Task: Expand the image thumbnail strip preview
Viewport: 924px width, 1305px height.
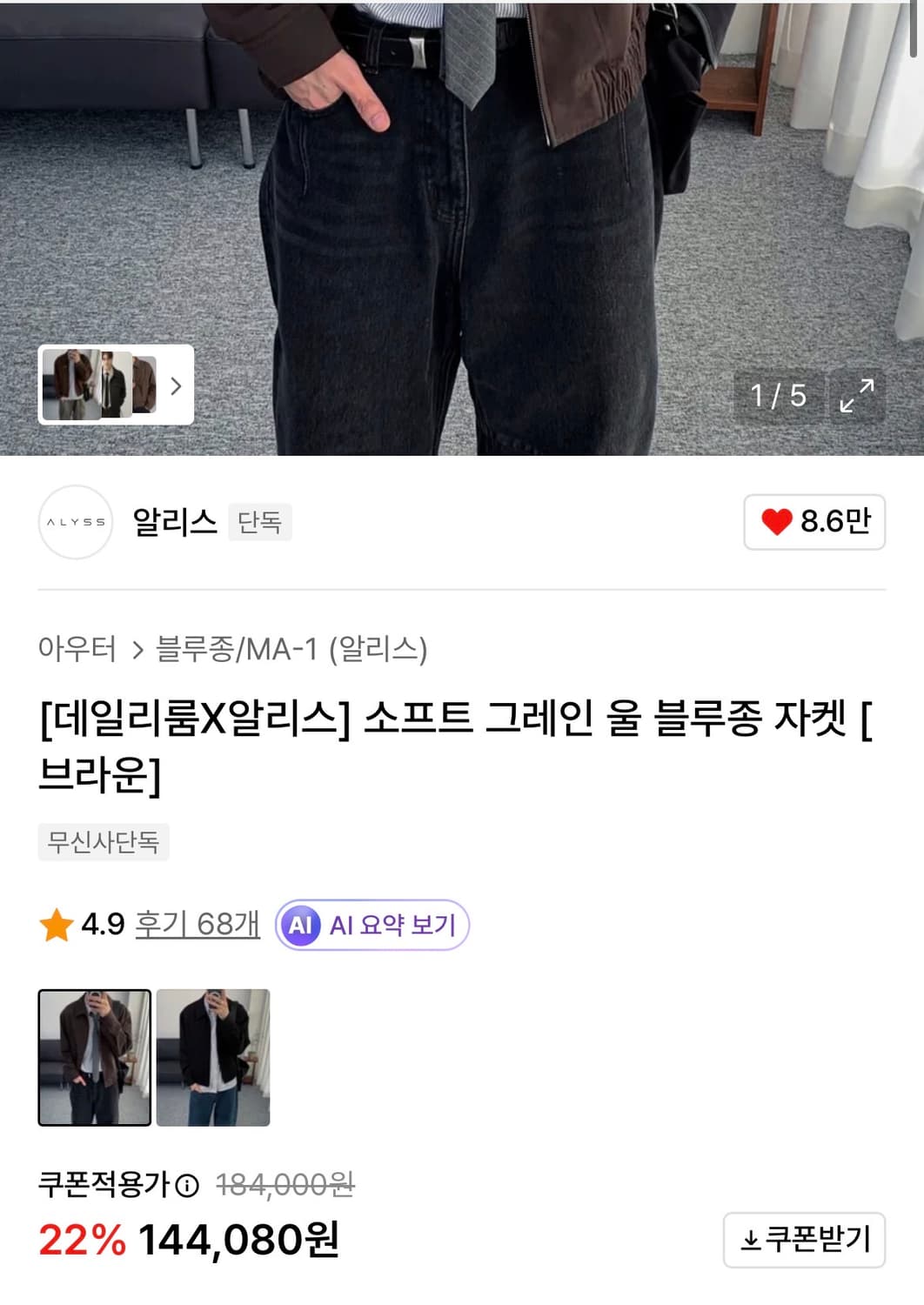Action: (104, 386)
